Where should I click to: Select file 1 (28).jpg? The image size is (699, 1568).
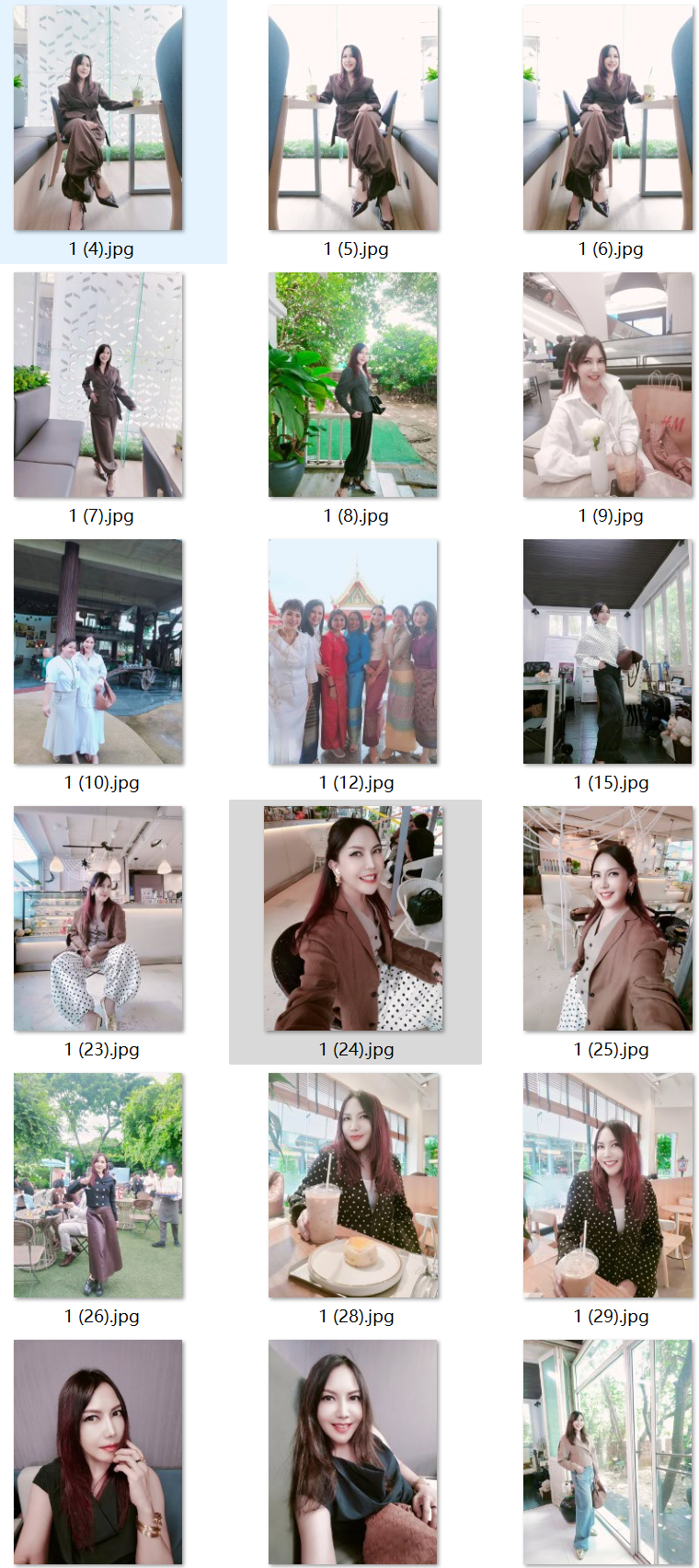(x=353, y=1185)
